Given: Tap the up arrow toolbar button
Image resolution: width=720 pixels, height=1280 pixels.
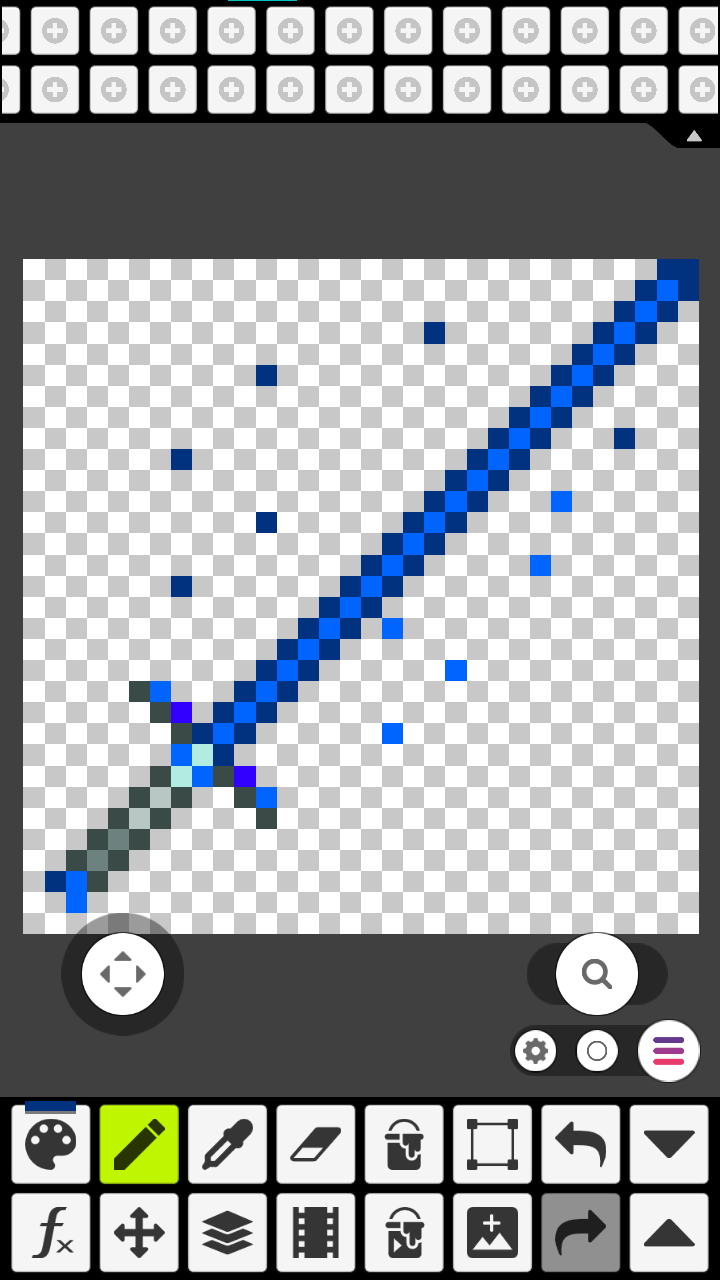Looking at the screenshot, I should [669, 1233].
